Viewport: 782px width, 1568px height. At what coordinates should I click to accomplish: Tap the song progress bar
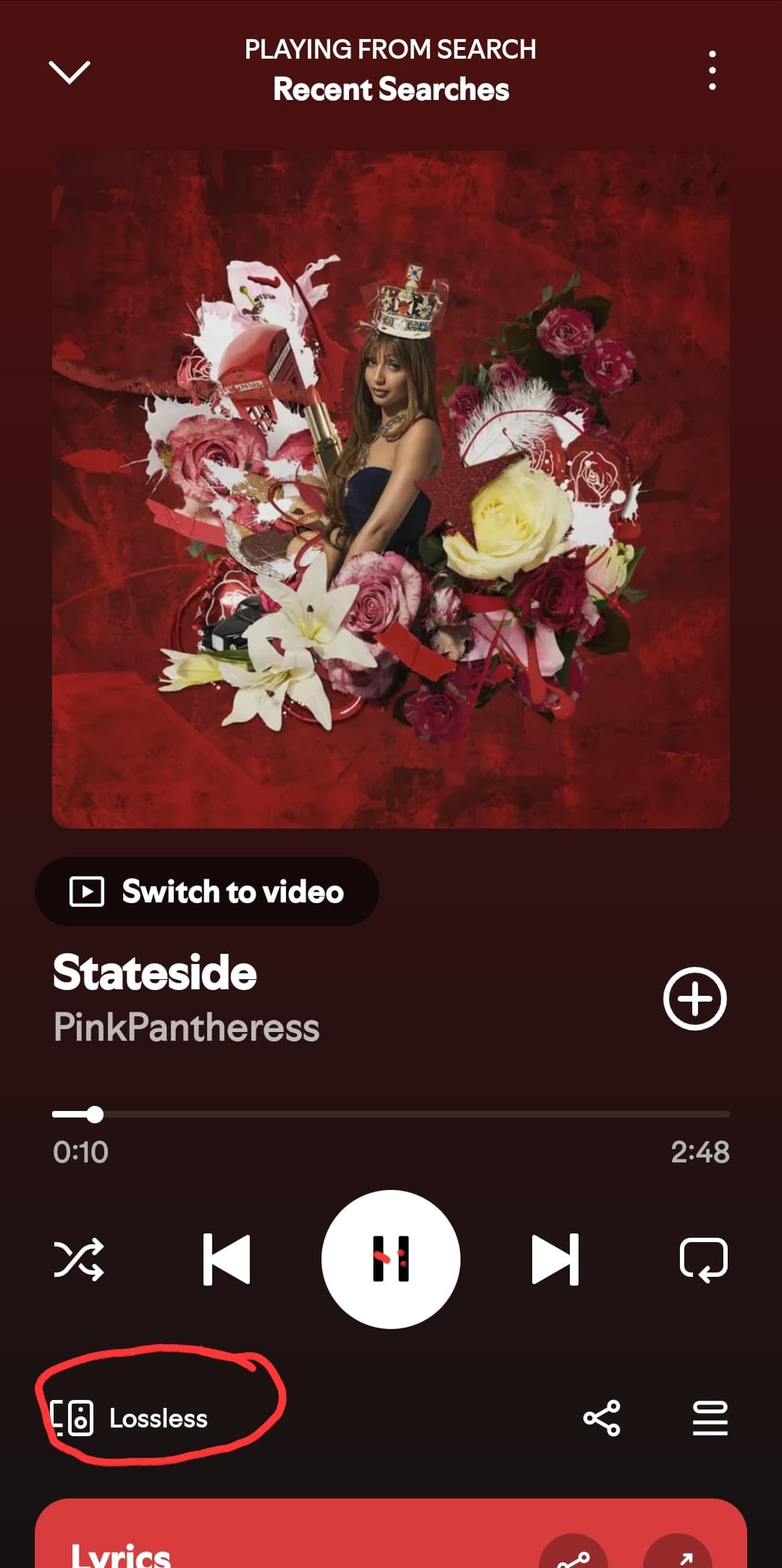pyautogui.click(x=391, y=1114)
